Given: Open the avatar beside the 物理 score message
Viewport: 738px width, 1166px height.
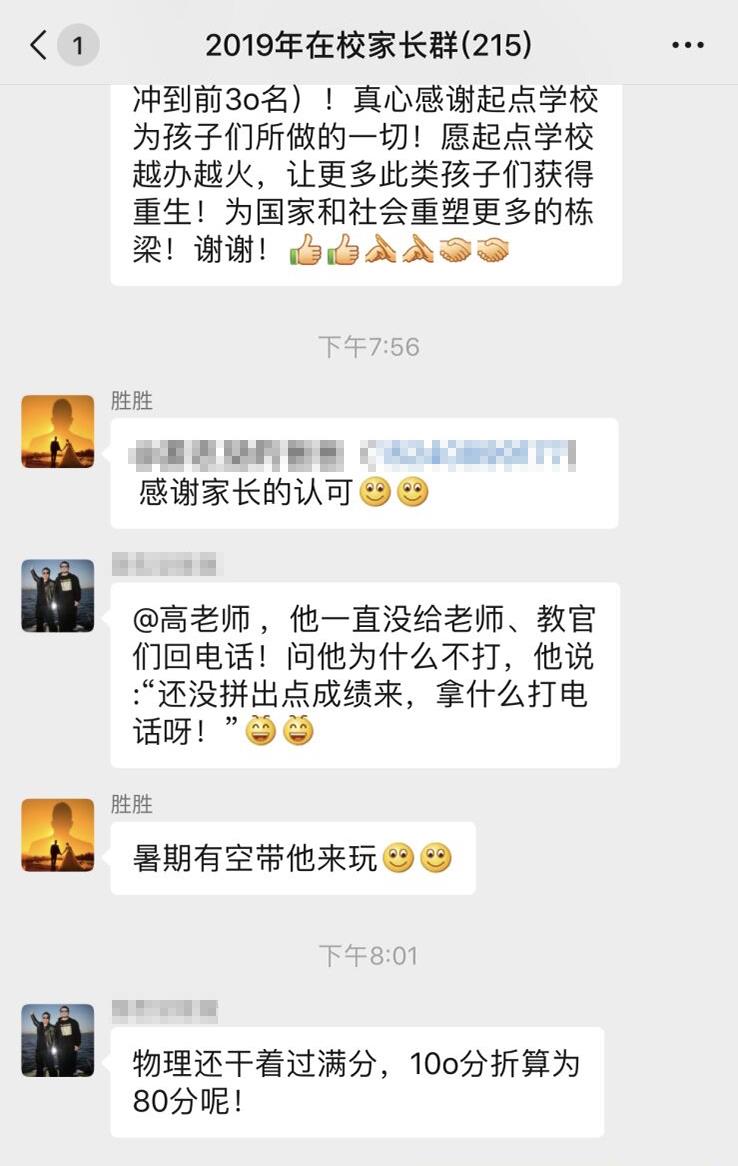Looking at the screenshot, I should (58, 1040).
